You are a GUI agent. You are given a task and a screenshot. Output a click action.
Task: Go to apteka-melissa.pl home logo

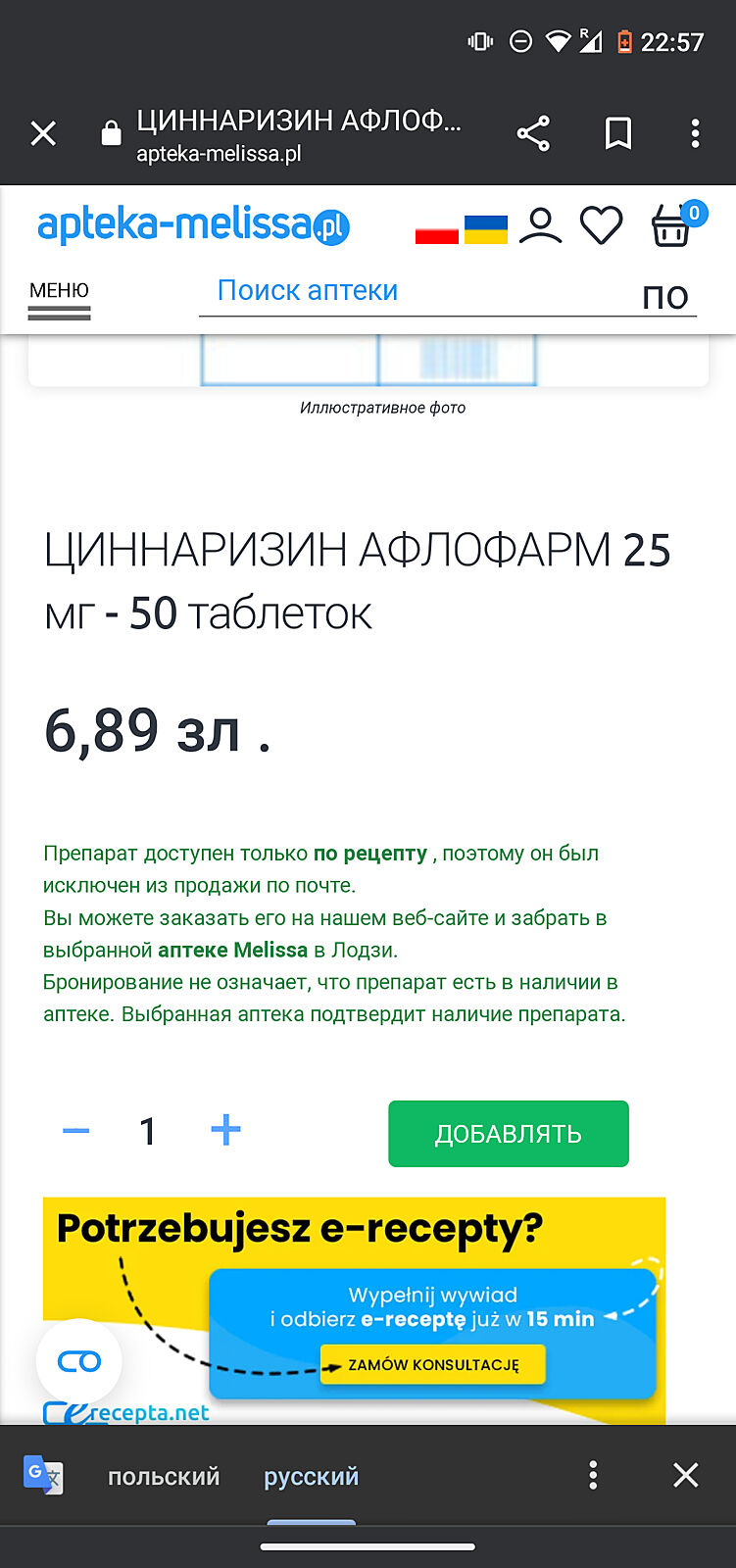tap(193, 225)
